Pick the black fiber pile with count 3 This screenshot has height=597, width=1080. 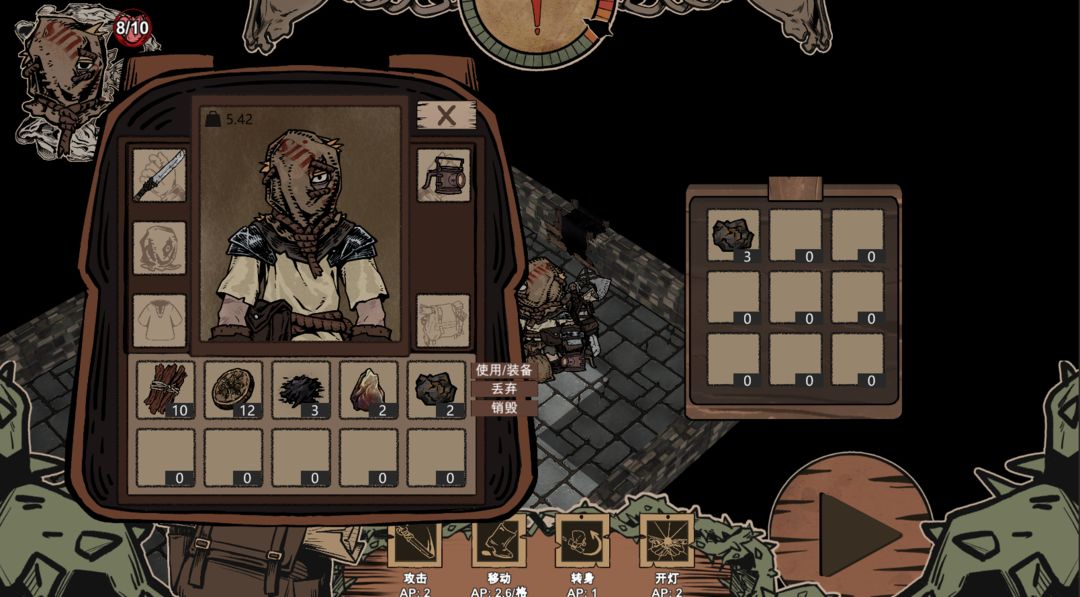pos(301,389)
